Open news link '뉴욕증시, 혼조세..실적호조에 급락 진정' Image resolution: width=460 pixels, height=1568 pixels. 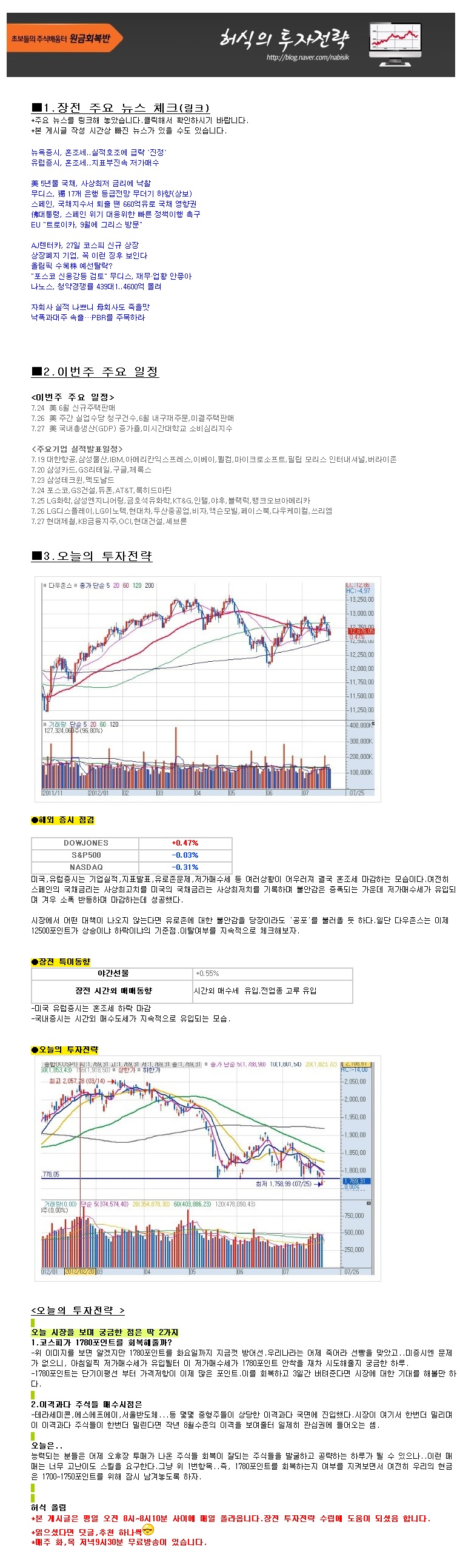99,152
